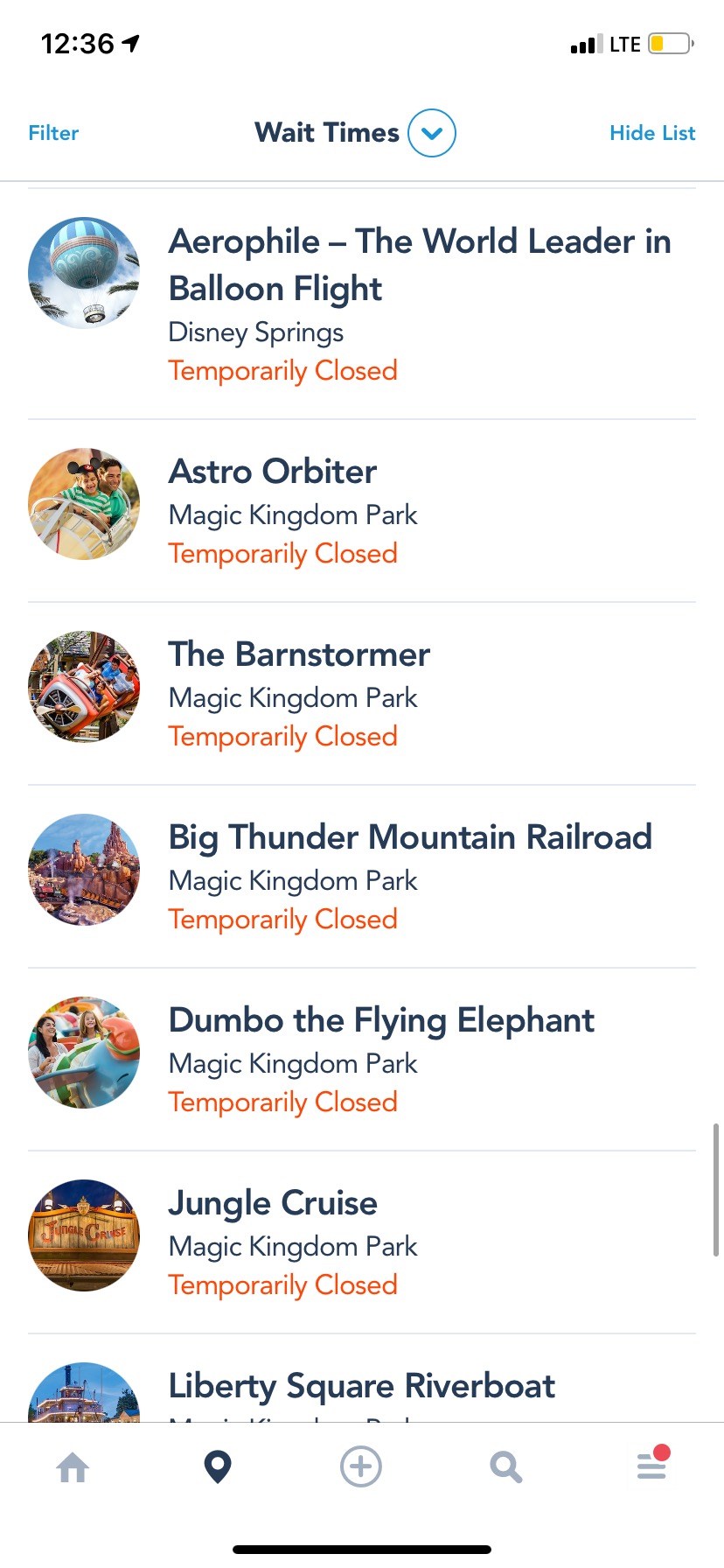Open the search tab
Viewport: 724px width, 1568px height.
pyautogui.click(x=505, y=1466)
